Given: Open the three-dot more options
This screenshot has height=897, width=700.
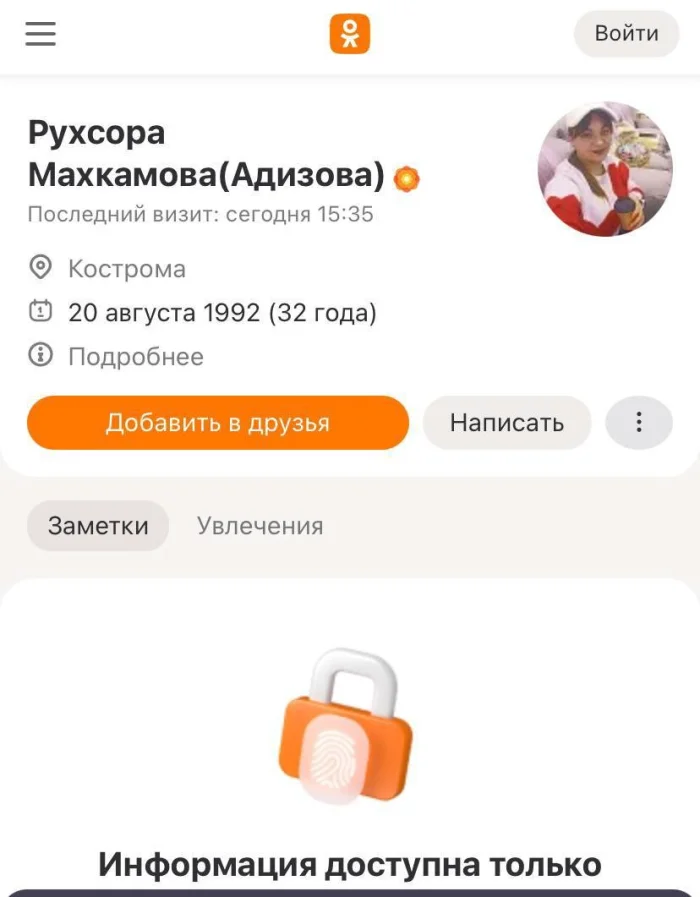Looking at the screenshot, I should [x=639, y=423].
